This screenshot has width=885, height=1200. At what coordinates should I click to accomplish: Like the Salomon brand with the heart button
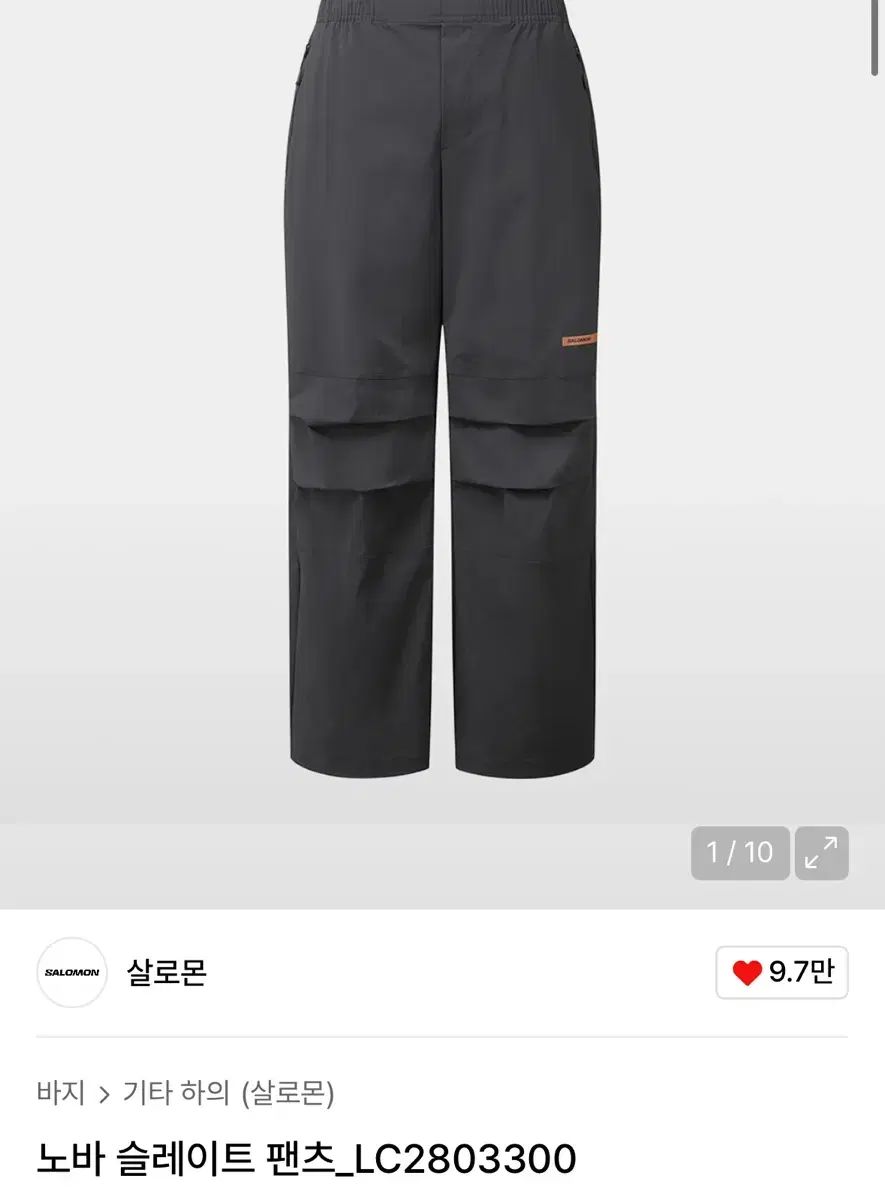coord(781,972)
